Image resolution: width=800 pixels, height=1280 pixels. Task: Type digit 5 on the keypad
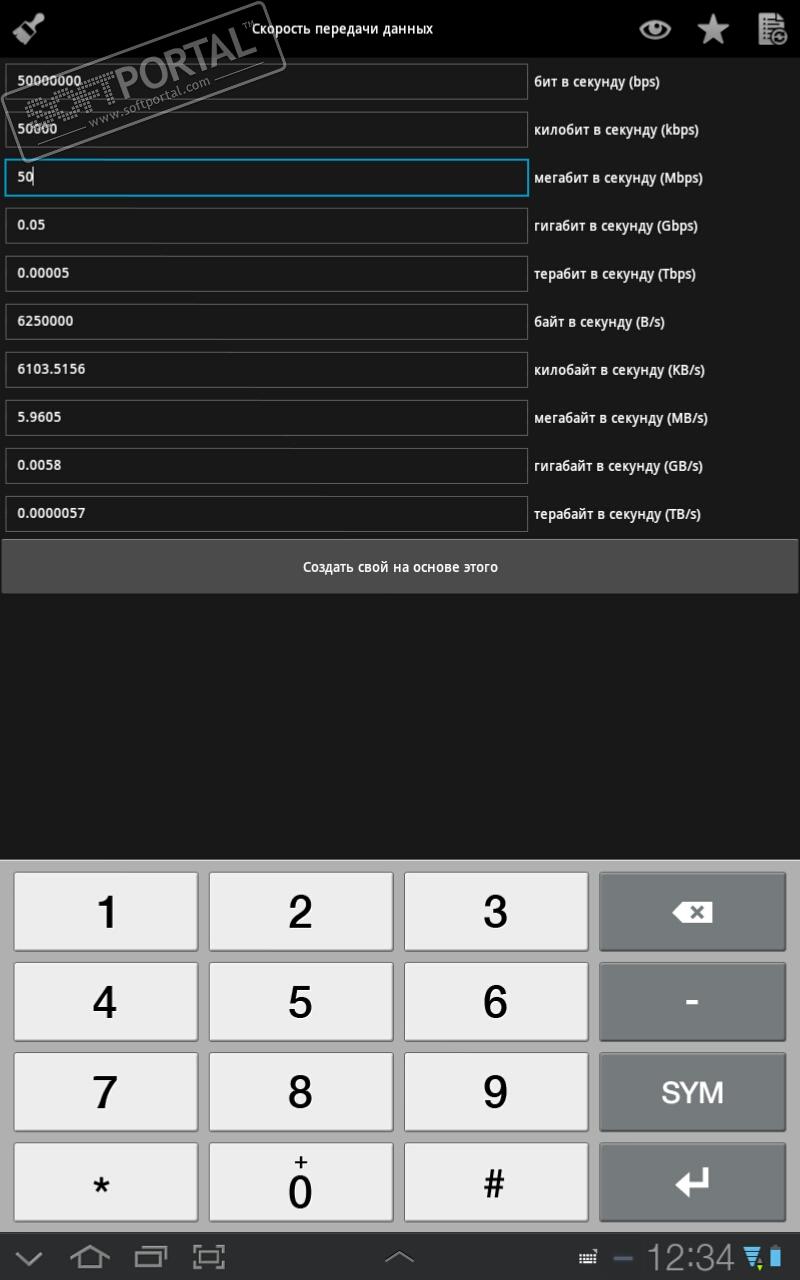tap(300, 1002)
